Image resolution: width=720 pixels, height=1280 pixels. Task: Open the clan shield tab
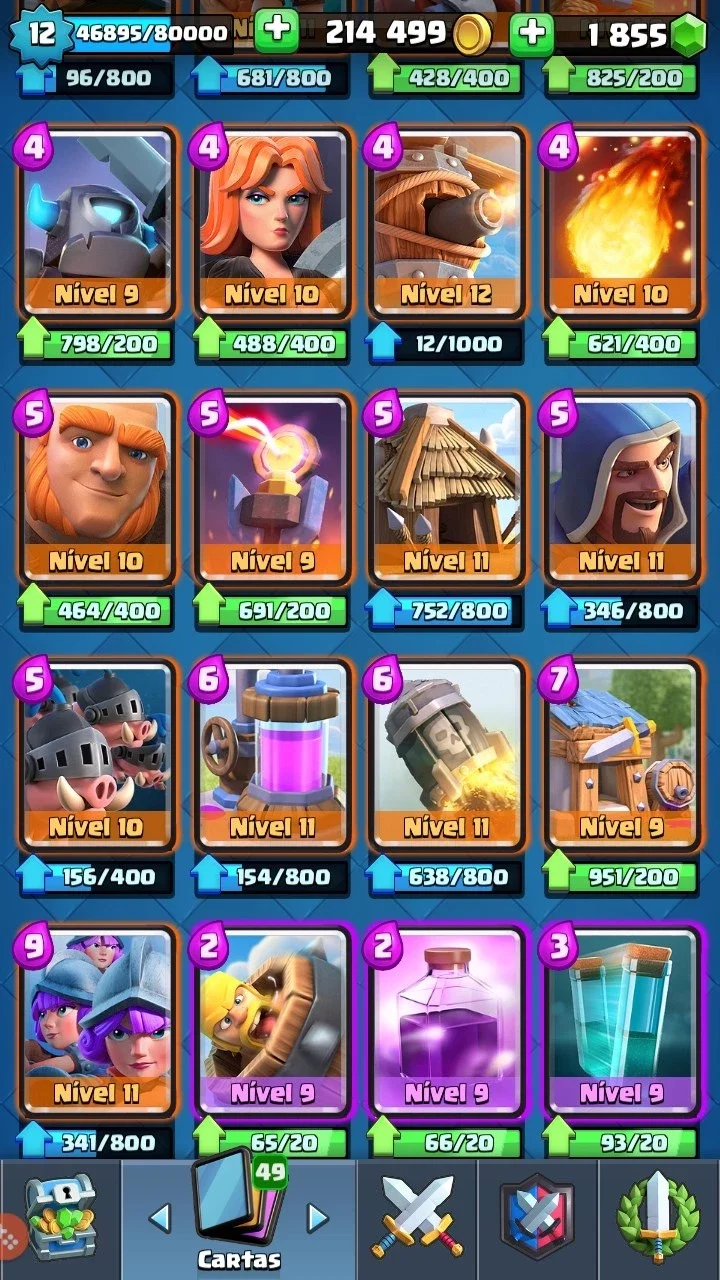coord(538,1218)
